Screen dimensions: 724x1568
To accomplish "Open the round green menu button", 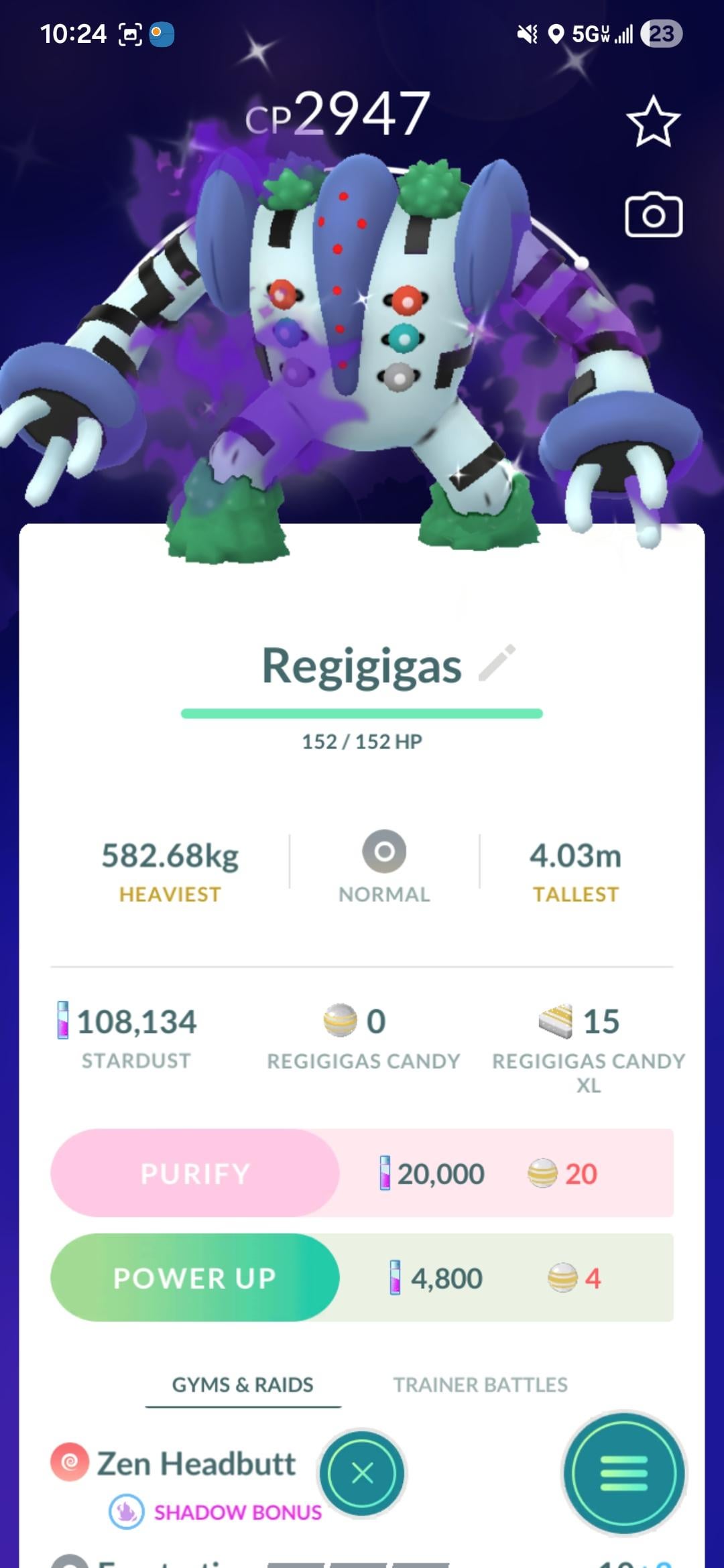I will (624, 1473).
